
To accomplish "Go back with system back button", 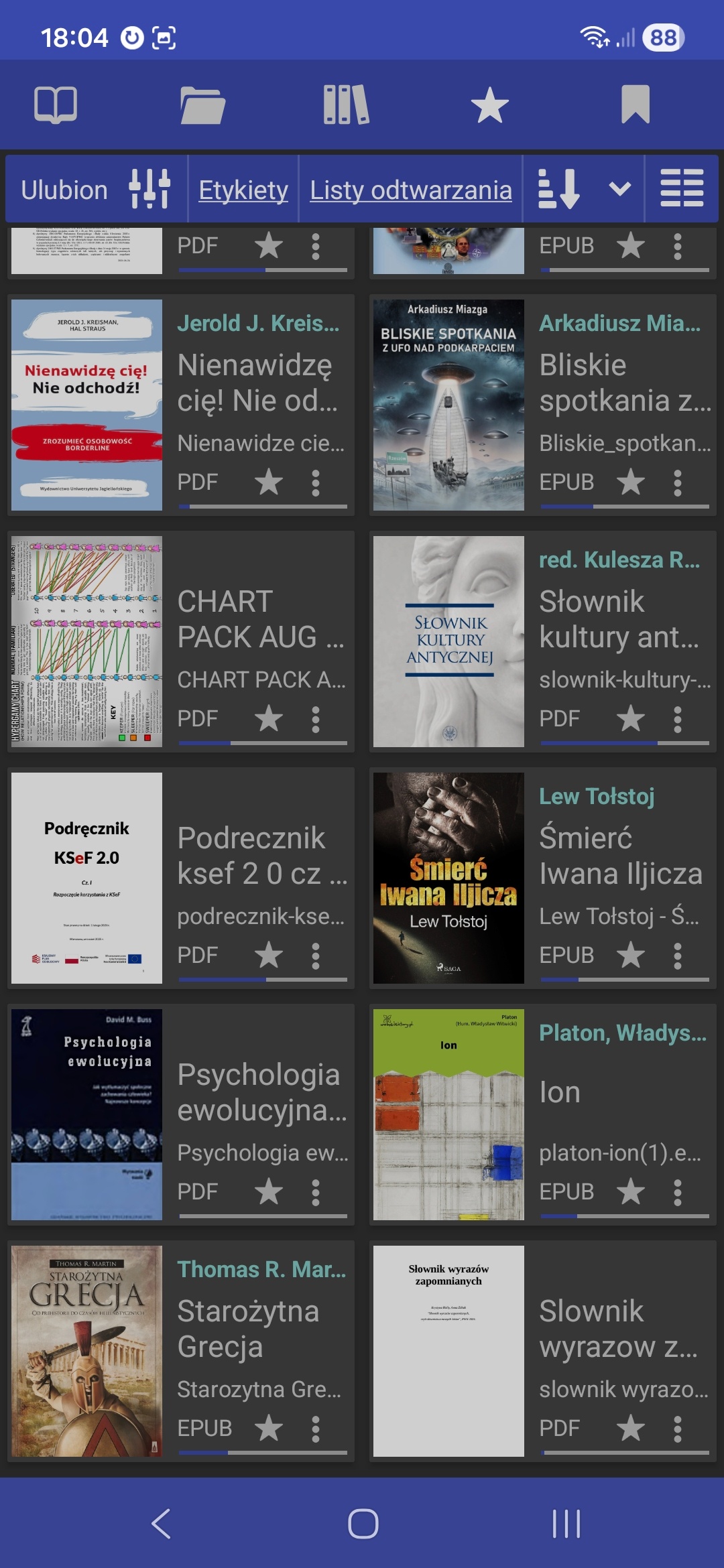I will [x=161, y=1523].
